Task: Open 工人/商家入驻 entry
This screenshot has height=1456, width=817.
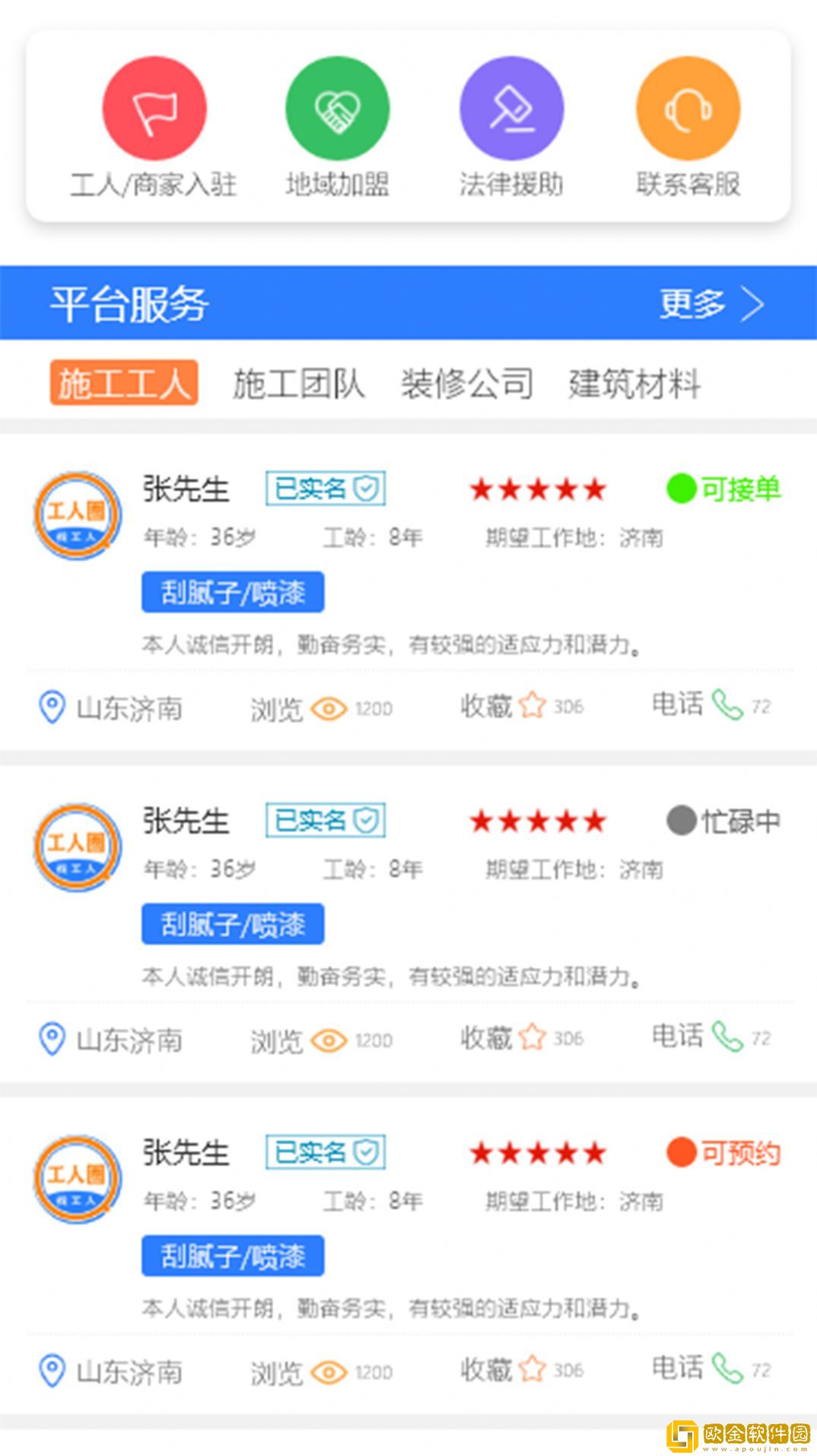Action: coord(154,127)
